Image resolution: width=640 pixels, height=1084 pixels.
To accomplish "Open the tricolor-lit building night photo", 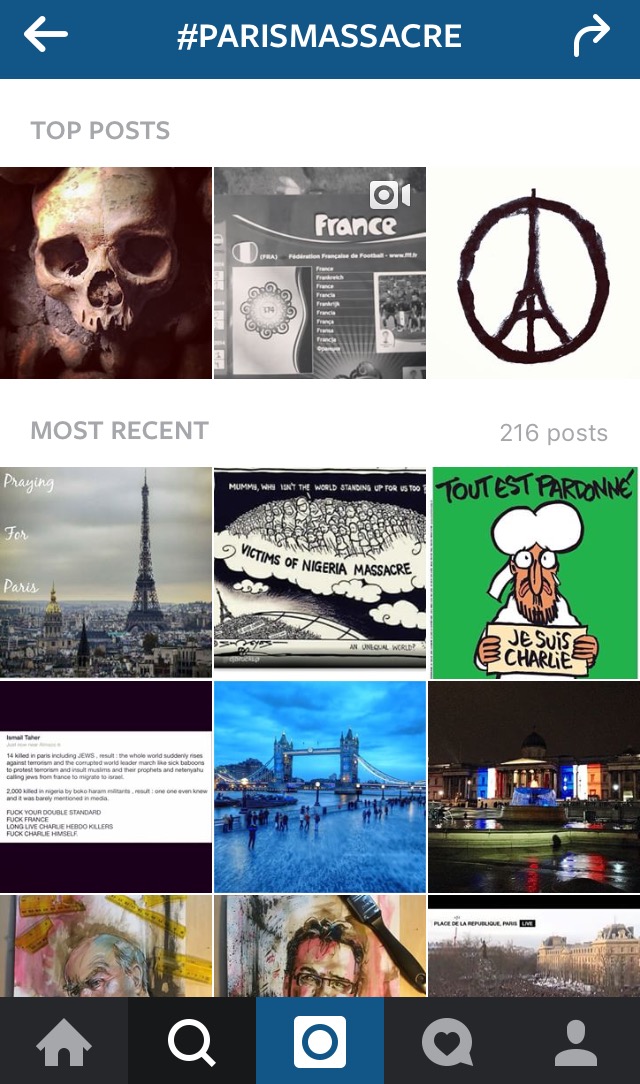I will (534, 786).
